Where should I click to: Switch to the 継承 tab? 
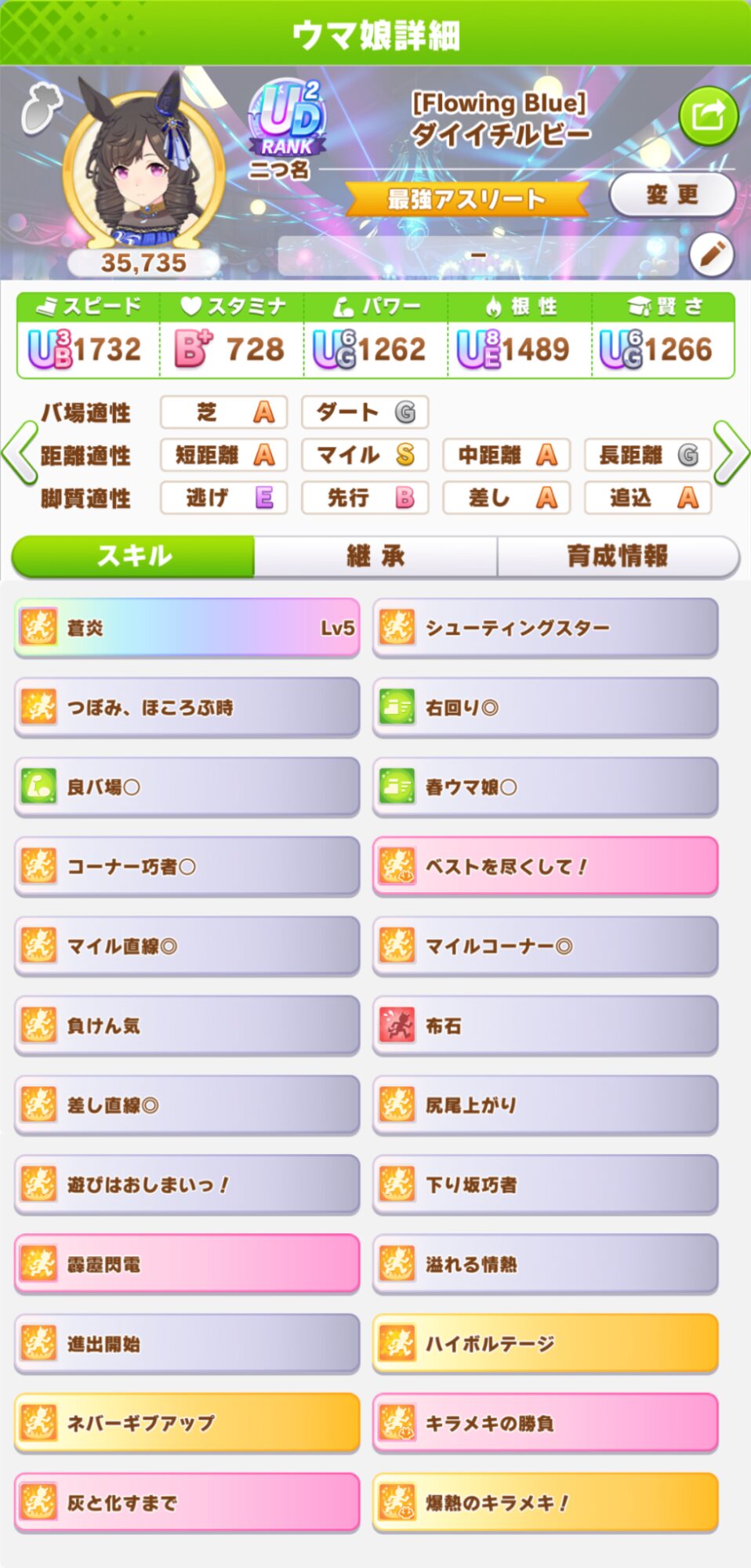click(x=375, y=557)
